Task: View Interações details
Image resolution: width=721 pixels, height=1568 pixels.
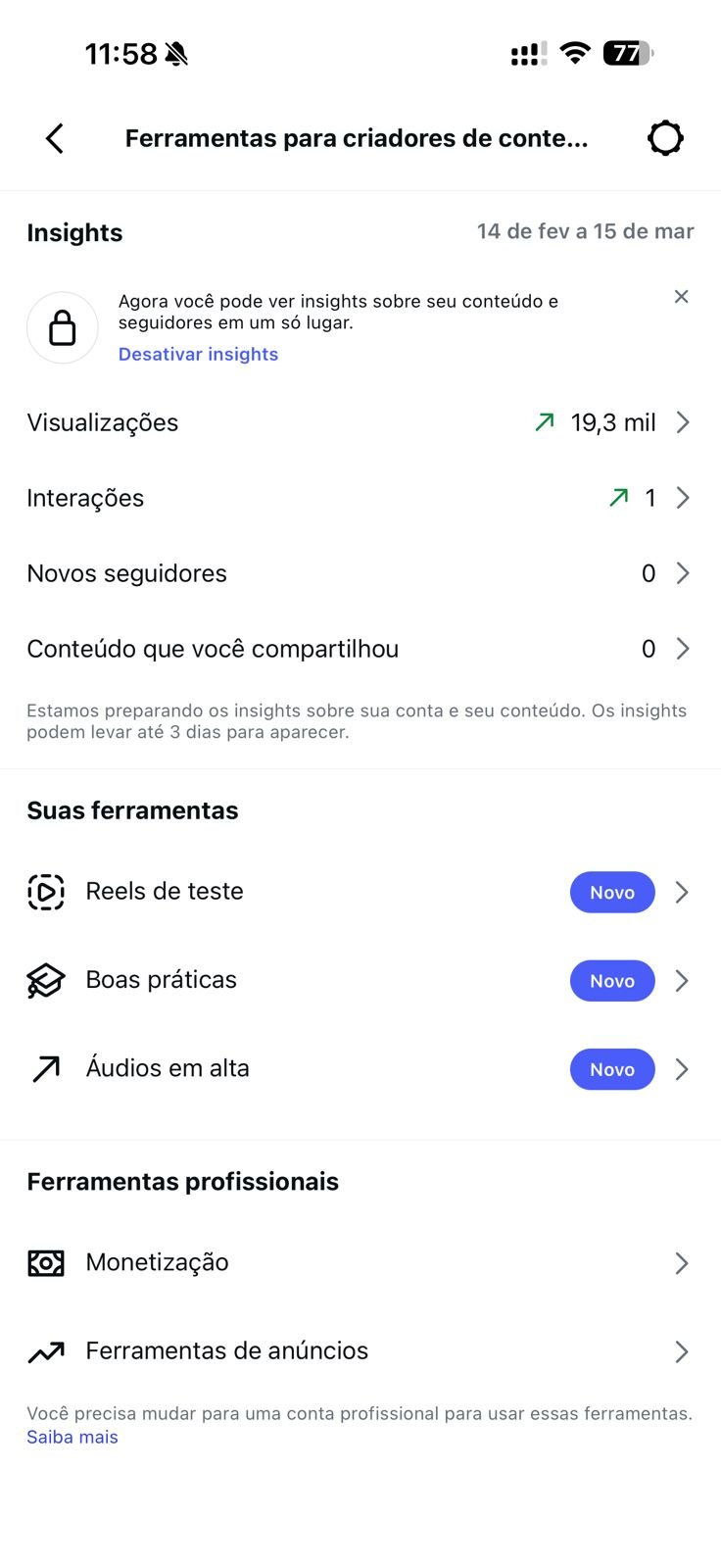Action: coord(360,498)
